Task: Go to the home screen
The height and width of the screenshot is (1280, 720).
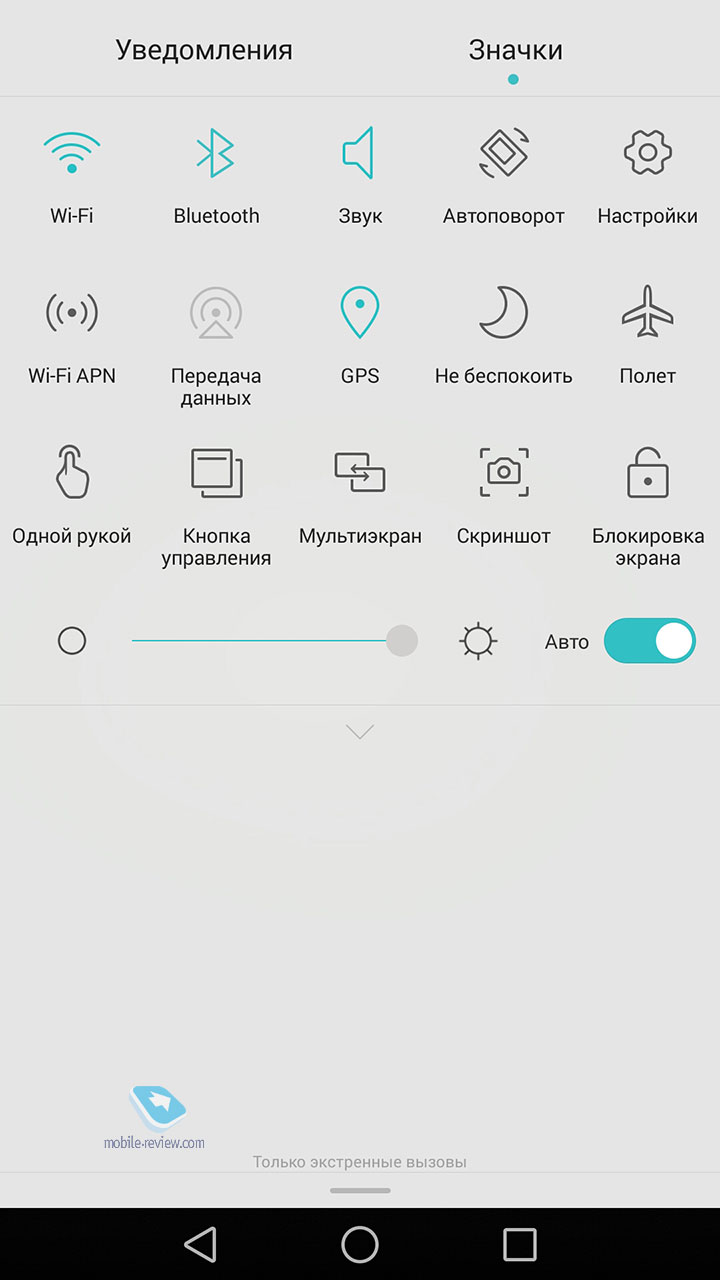Action: point(360,1244)
